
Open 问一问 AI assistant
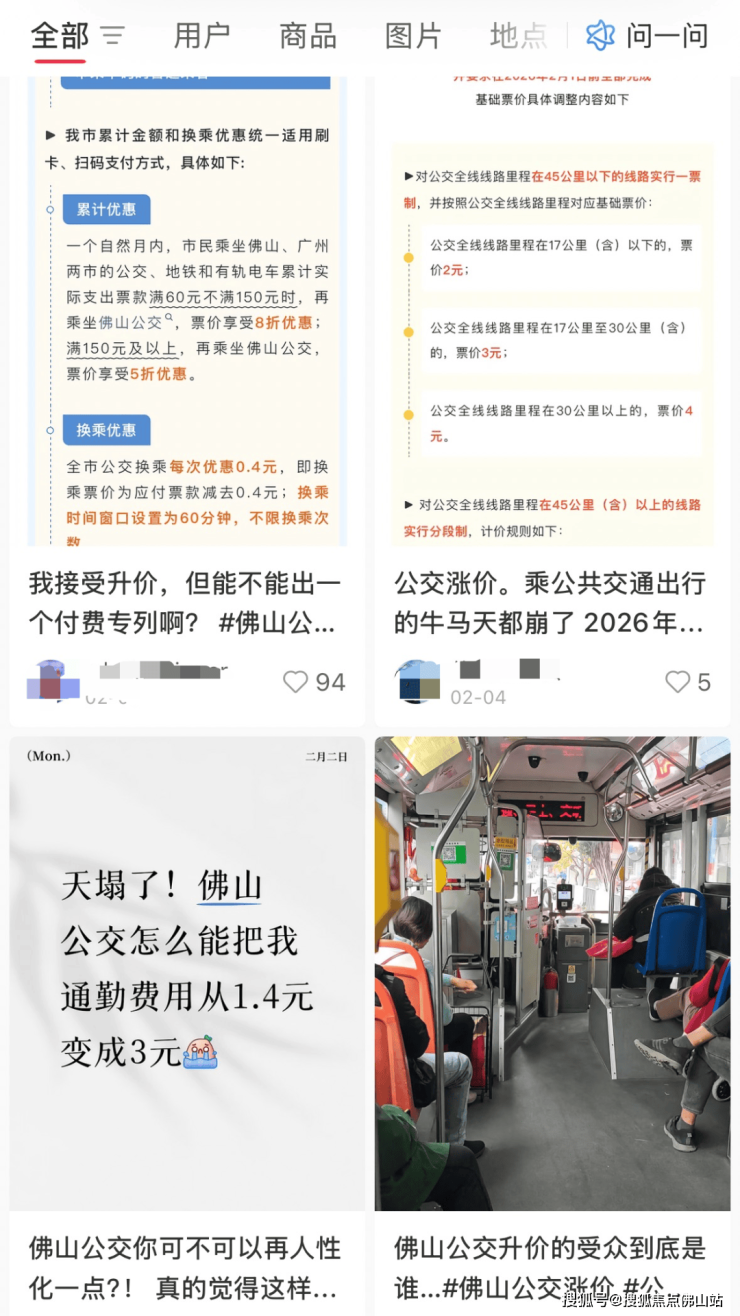point(648,36)
